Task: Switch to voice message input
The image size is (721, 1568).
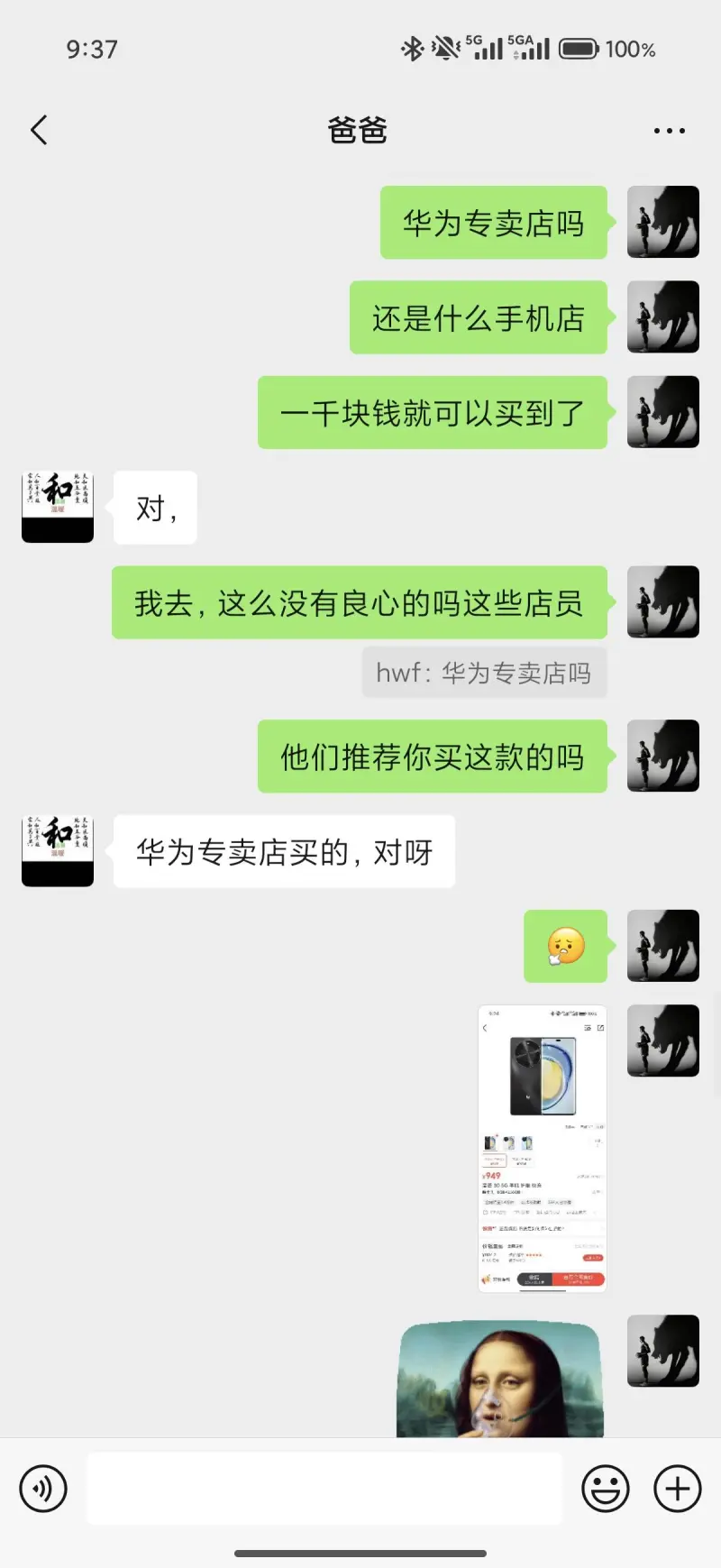Action: tap(43, 1489)
